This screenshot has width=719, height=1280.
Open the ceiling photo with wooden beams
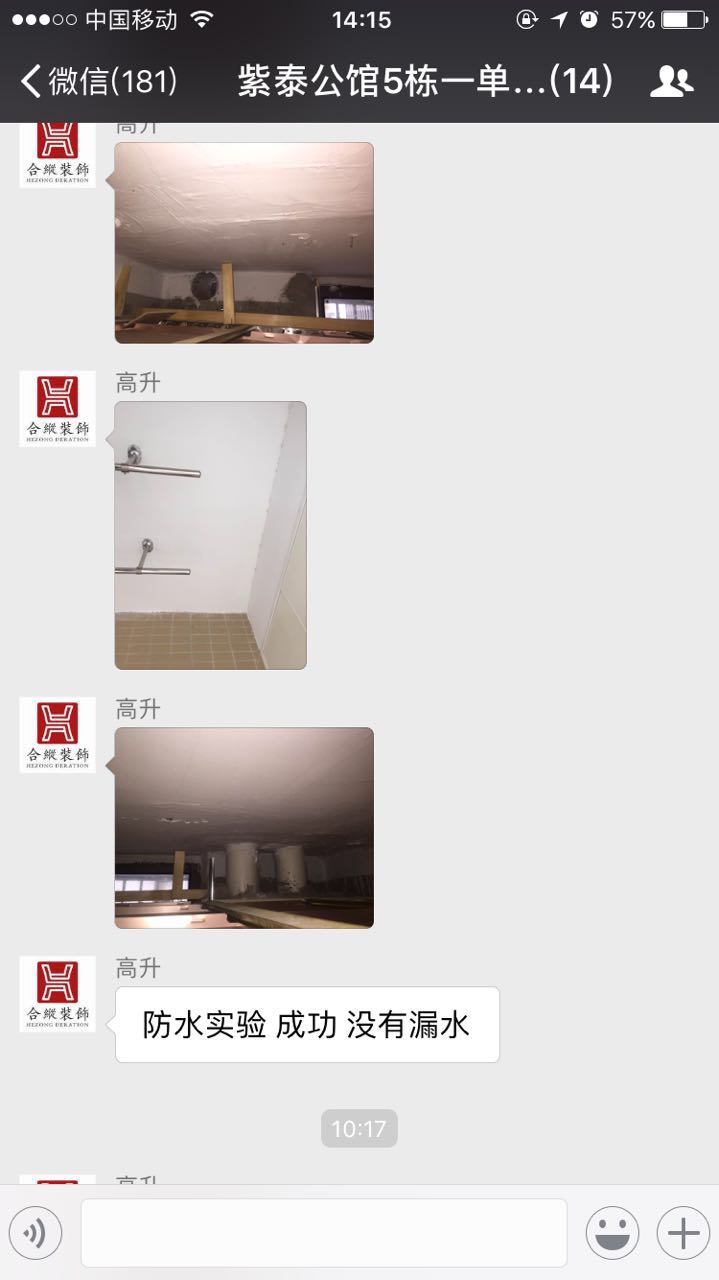pyautogui.click(x=244, y=242)
